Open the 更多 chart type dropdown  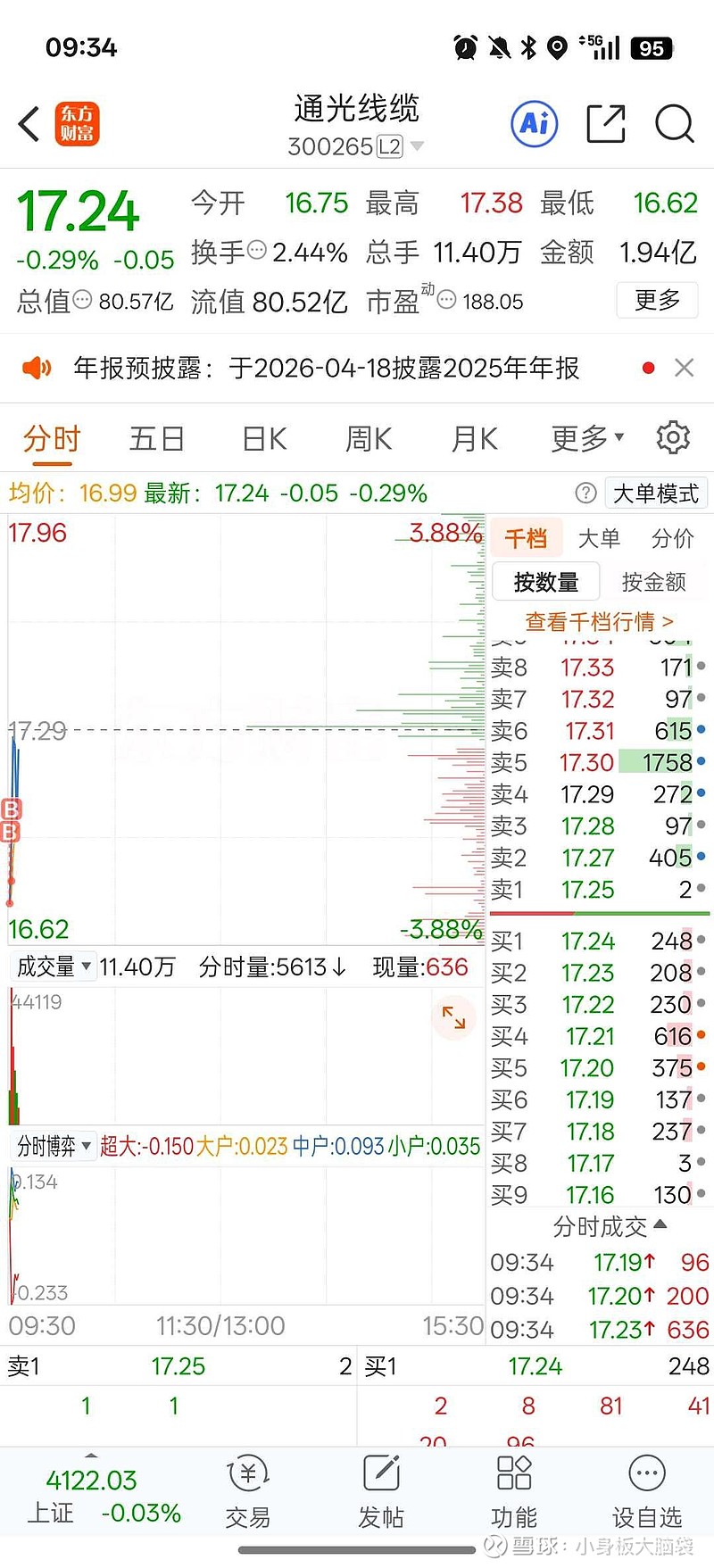585,437
